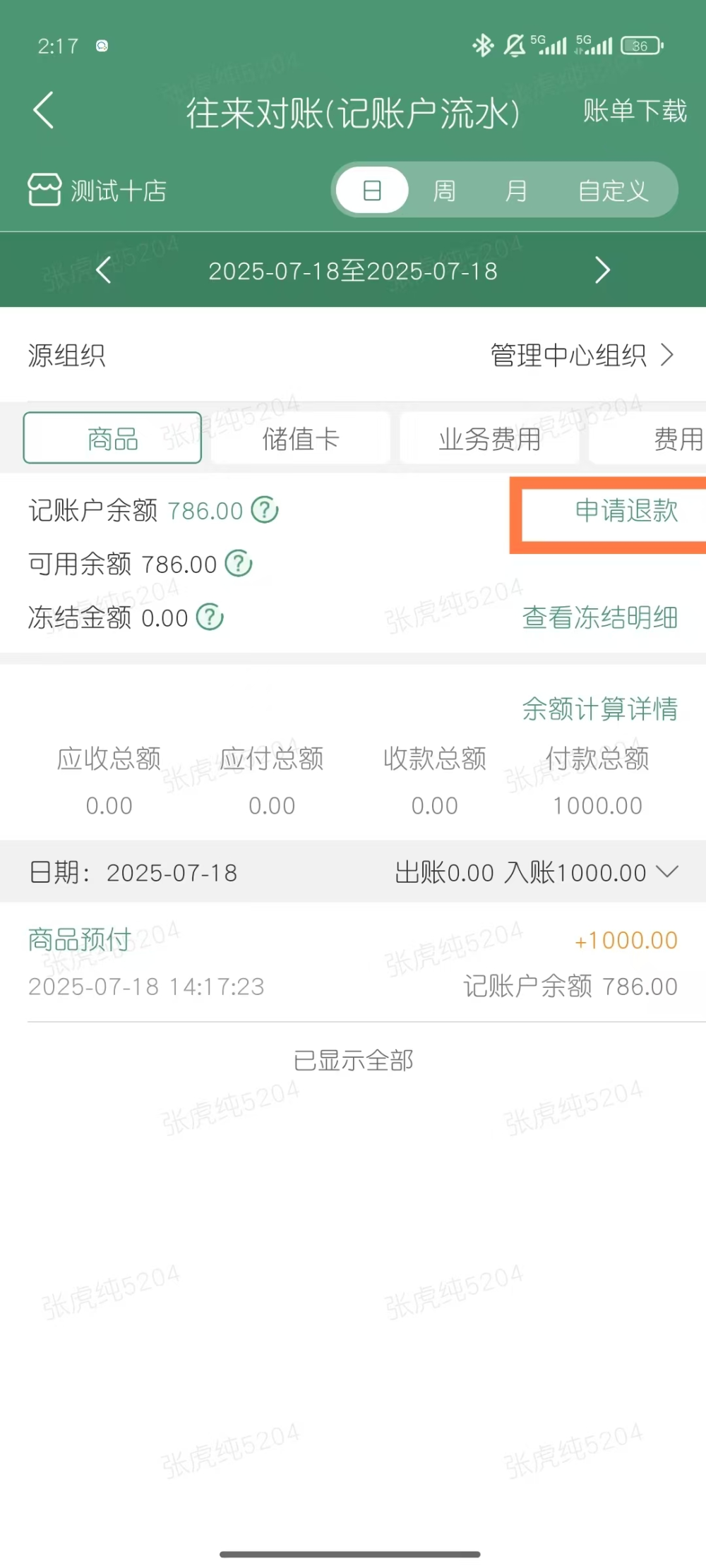706x1568 pixels.
Task: Show help for 记账户余额
Action: point(265,510)
